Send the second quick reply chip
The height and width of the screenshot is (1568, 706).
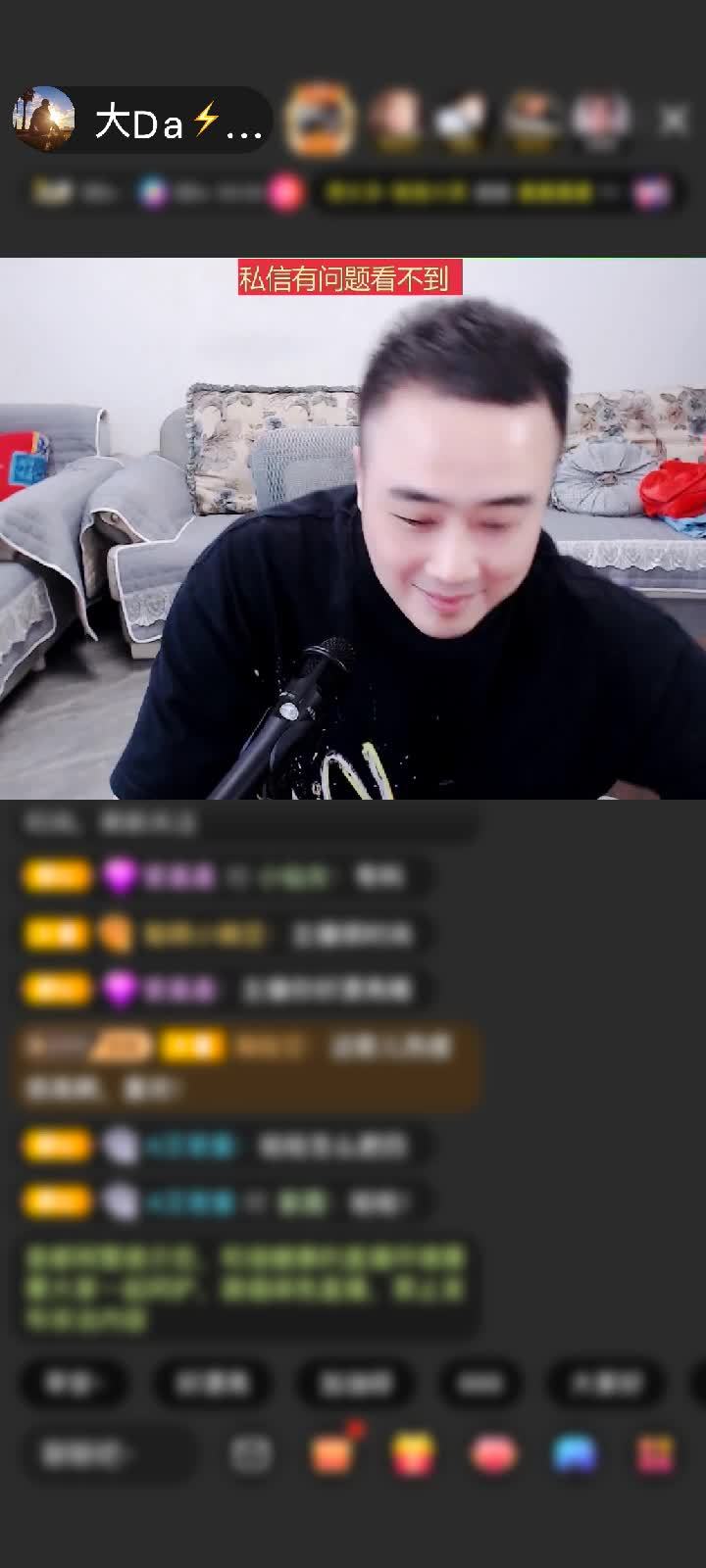click(x=213, y=1384)
